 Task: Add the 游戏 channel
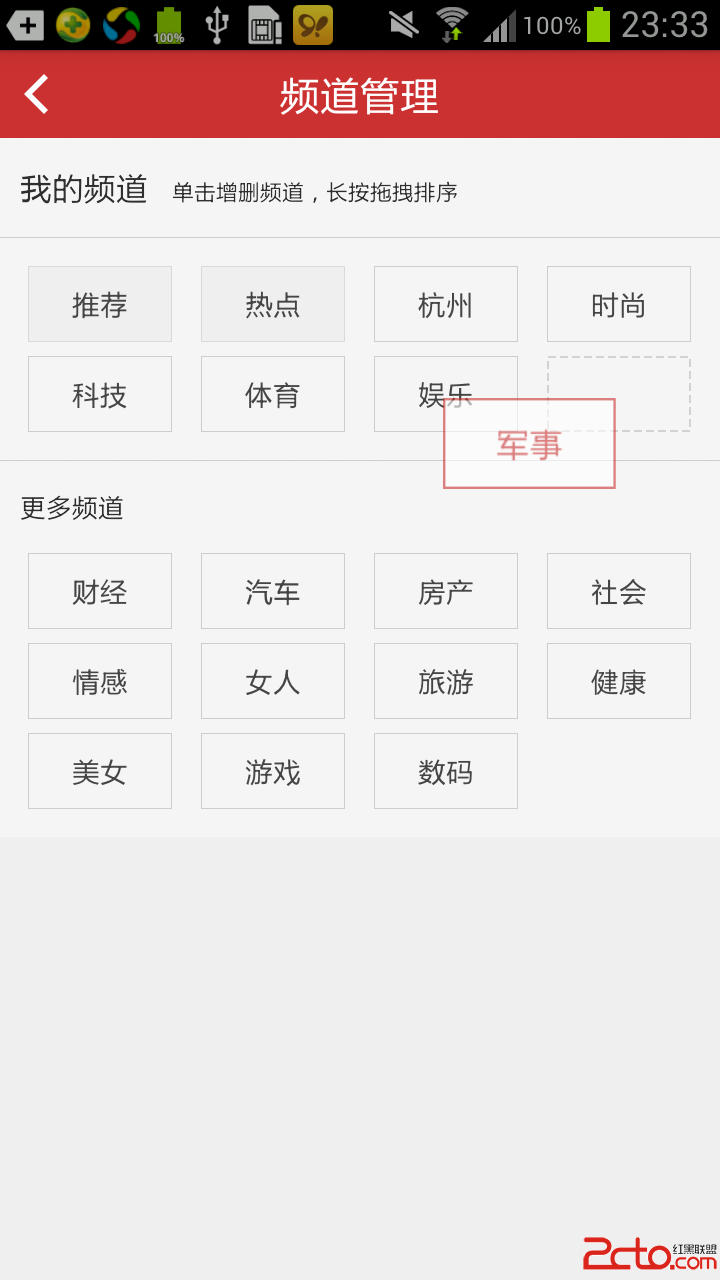272,771
